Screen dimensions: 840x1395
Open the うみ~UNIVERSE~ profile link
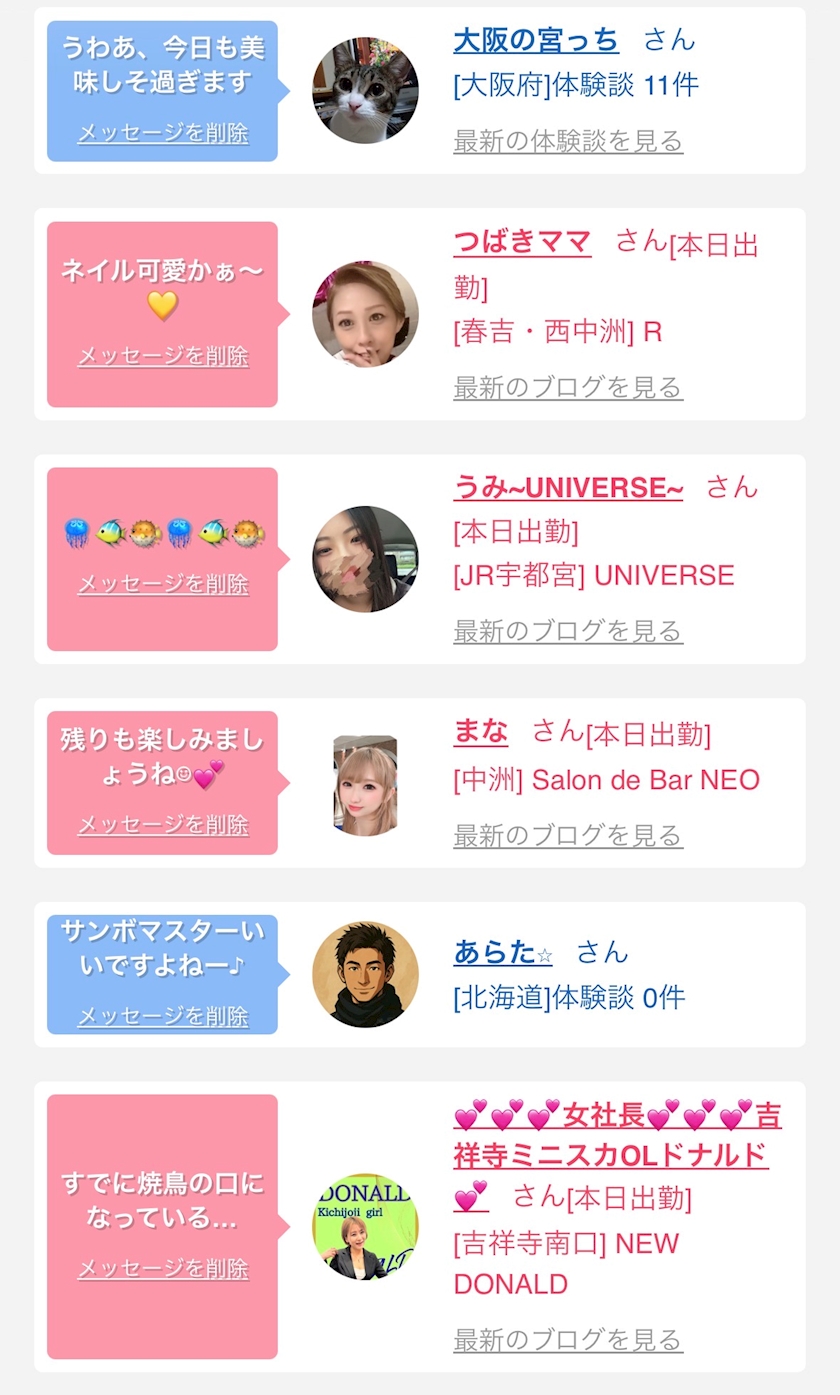[x=568, y=488]
